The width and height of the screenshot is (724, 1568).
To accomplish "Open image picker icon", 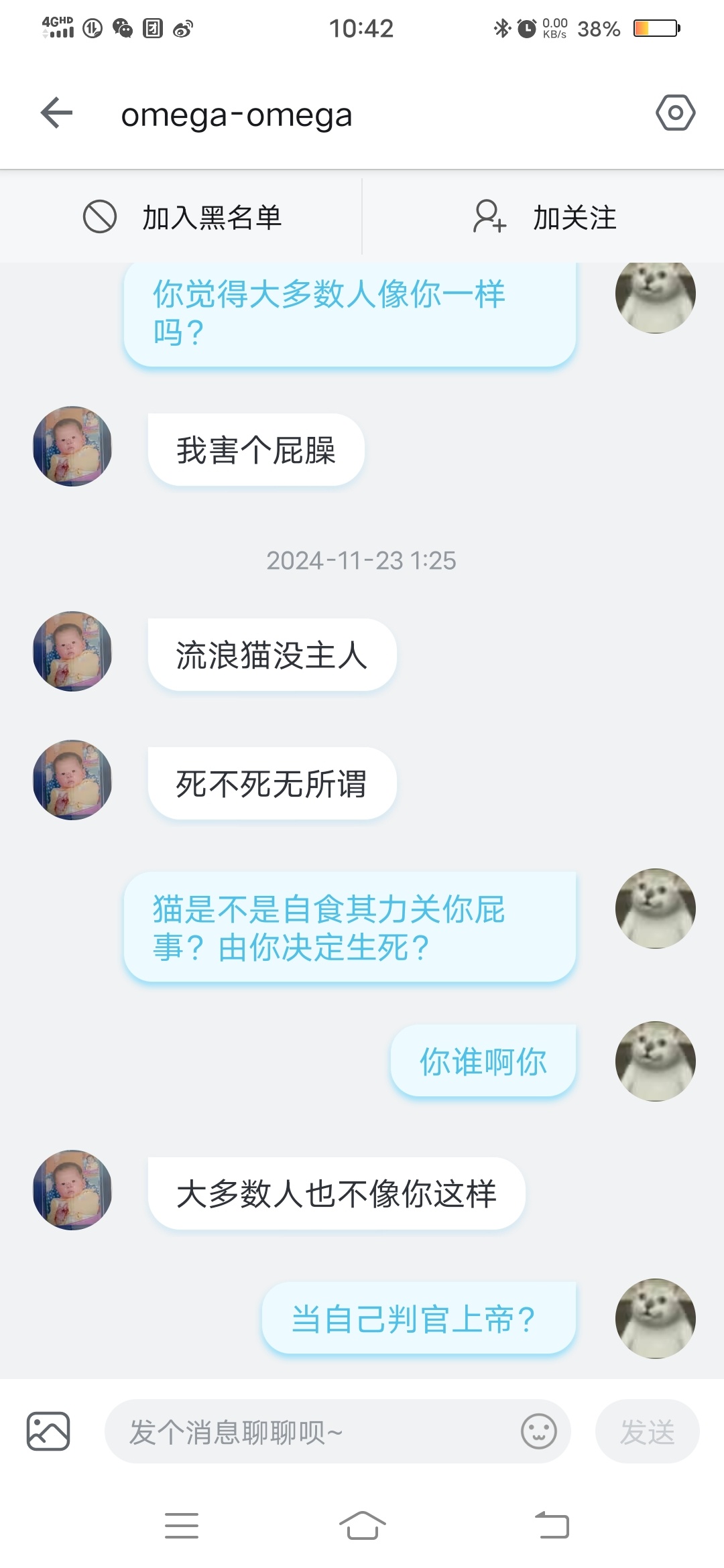I will [x=48, y=1431].
